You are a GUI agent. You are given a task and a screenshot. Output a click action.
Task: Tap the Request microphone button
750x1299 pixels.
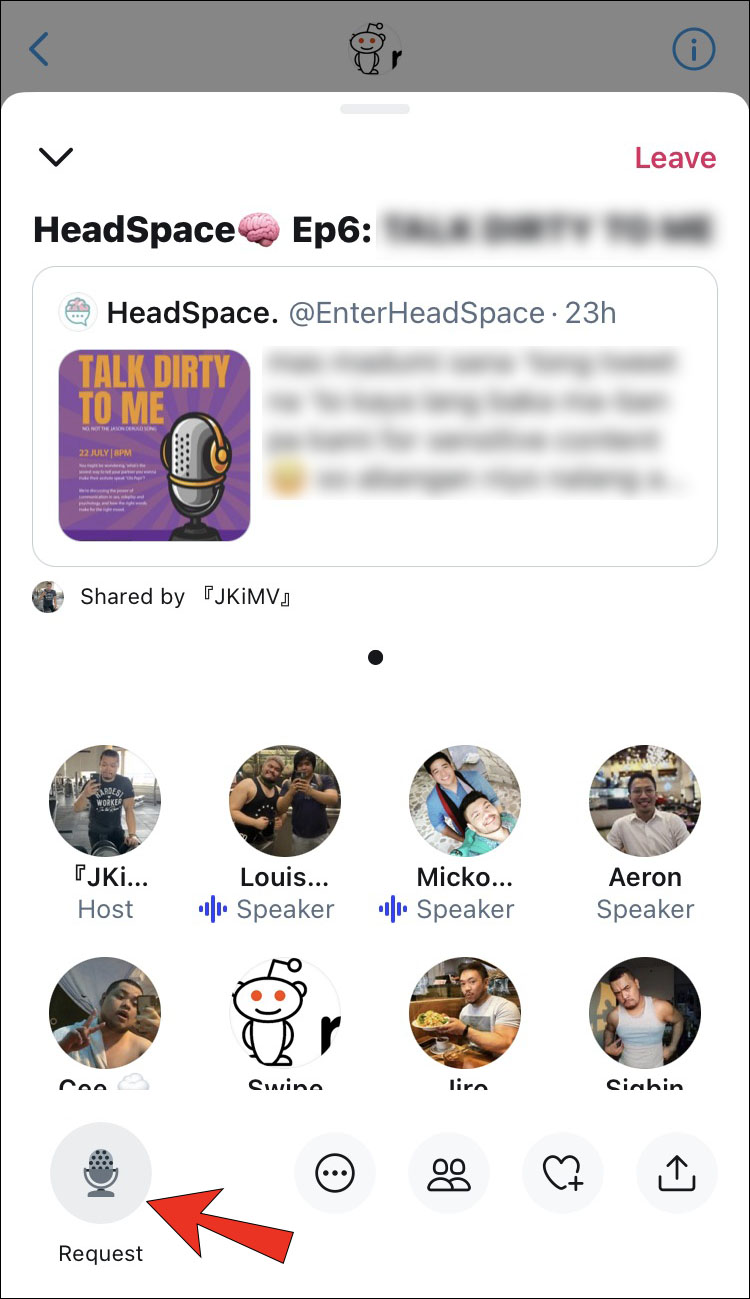(x=101, y=1173)
